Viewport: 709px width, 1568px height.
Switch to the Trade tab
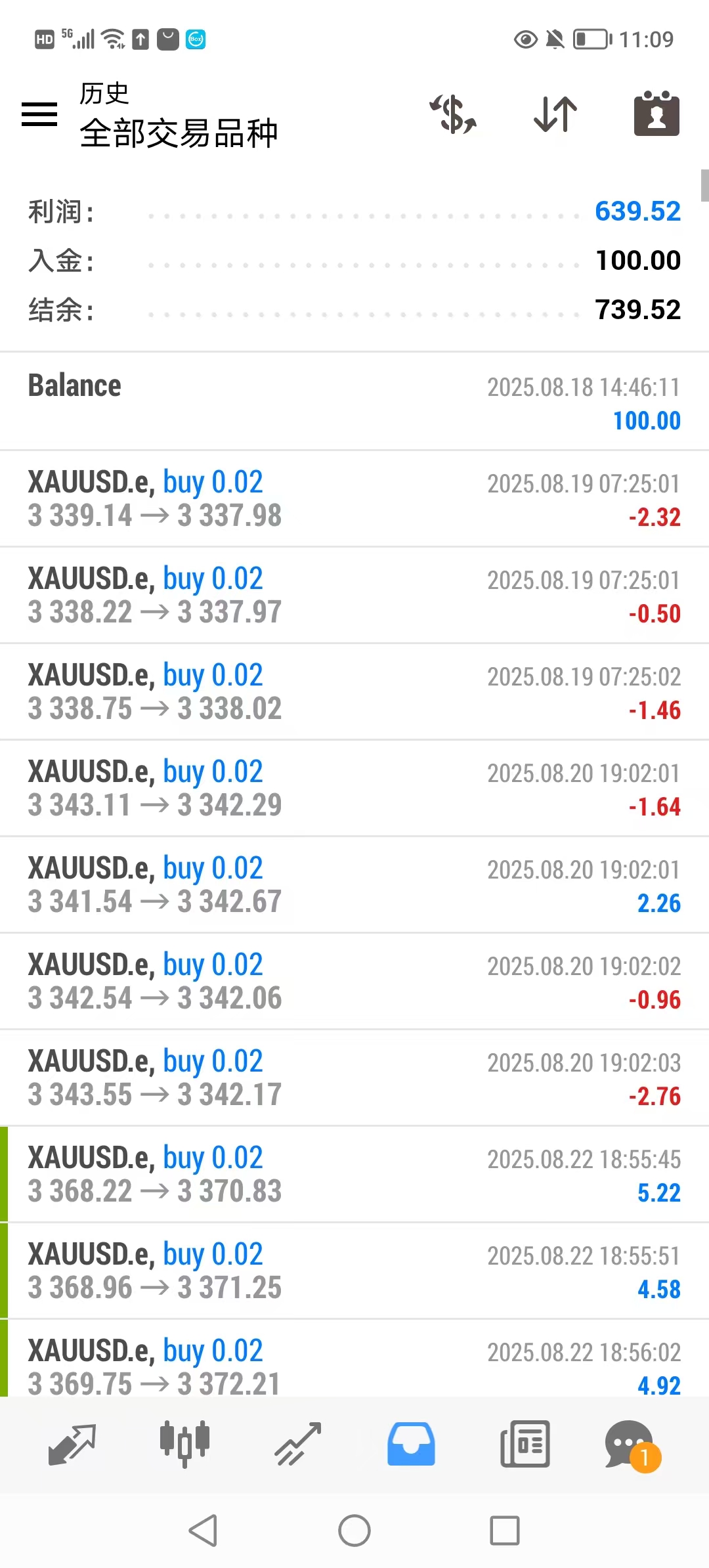[x=298, y=1445]
